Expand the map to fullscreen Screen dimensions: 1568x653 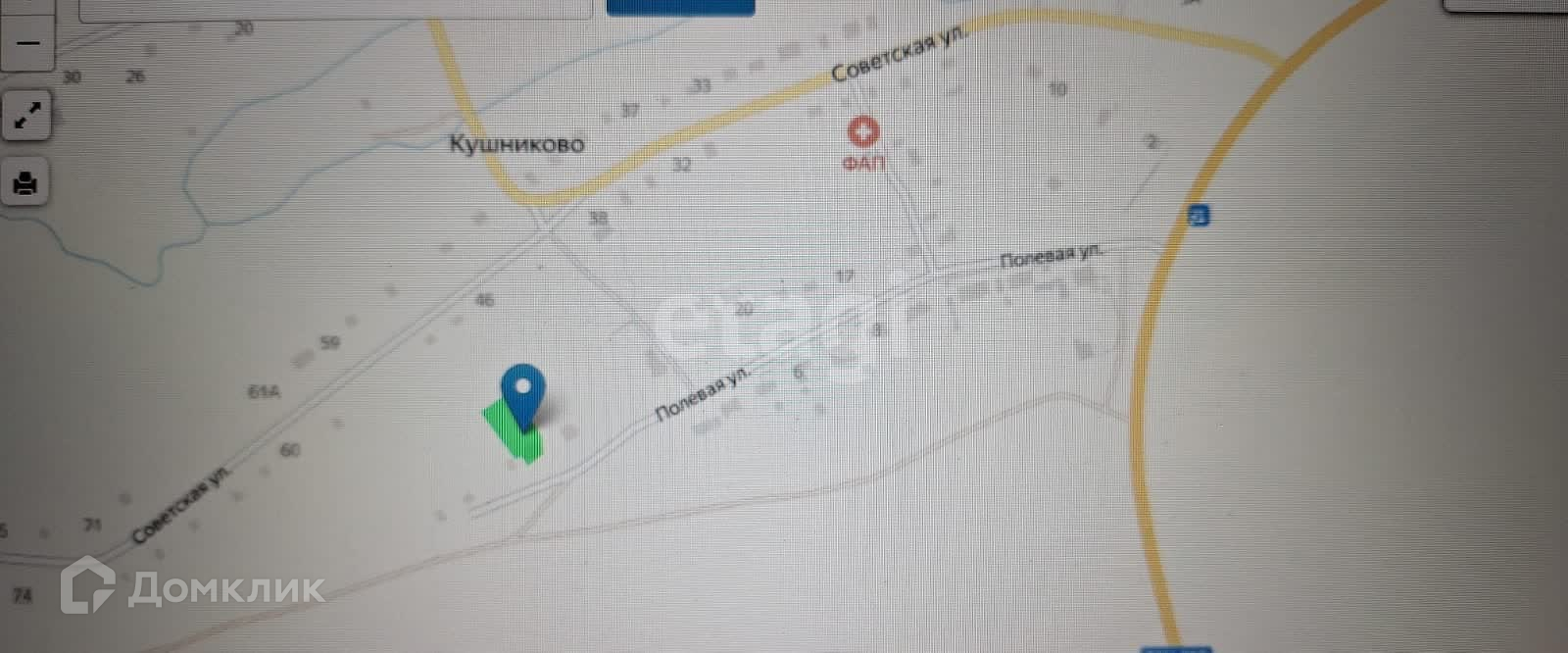(x=26, y=117)
